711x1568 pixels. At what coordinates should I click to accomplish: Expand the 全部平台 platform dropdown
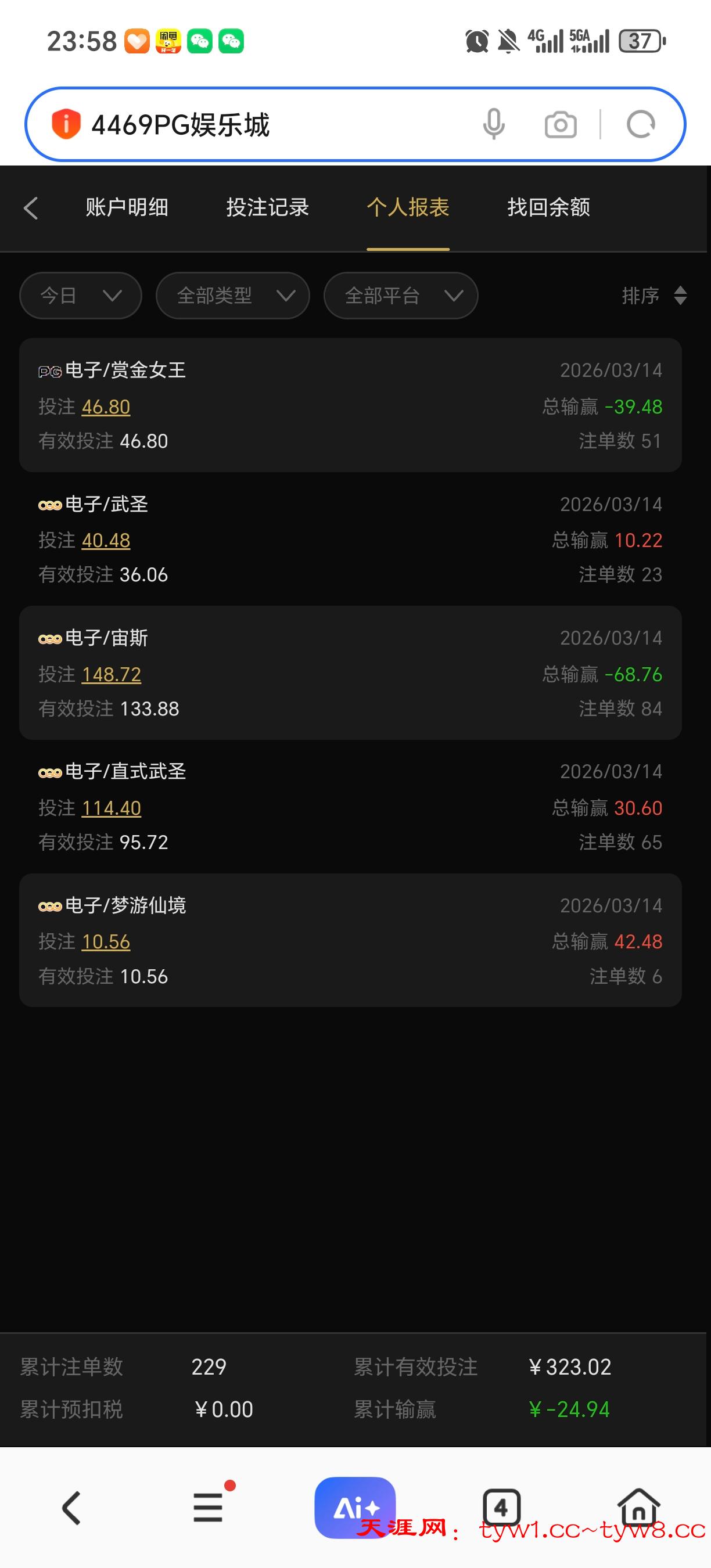pyautogui.click(x=401, y=296)
